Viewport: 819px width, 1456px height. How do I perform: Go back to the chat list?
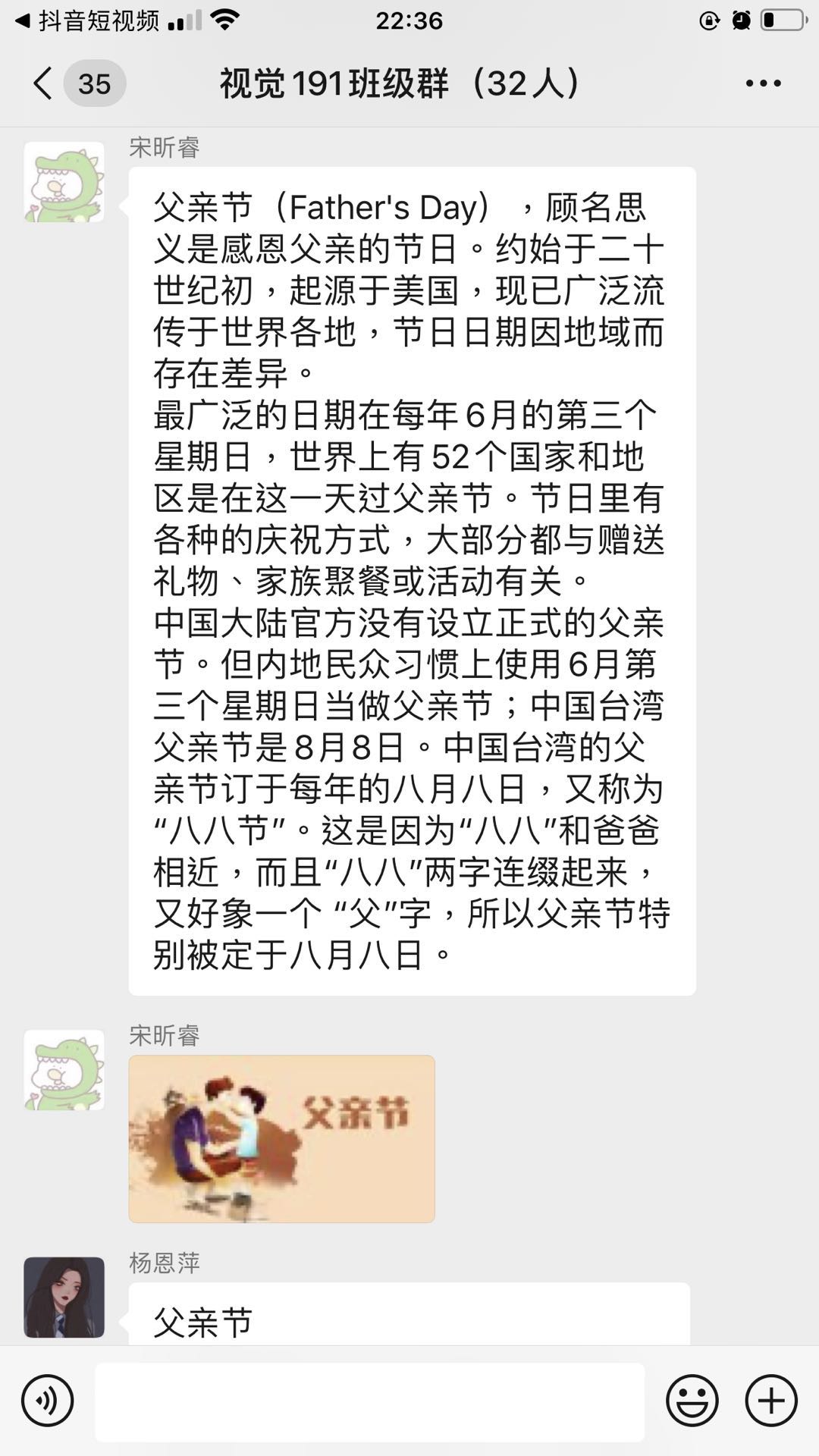44,83
